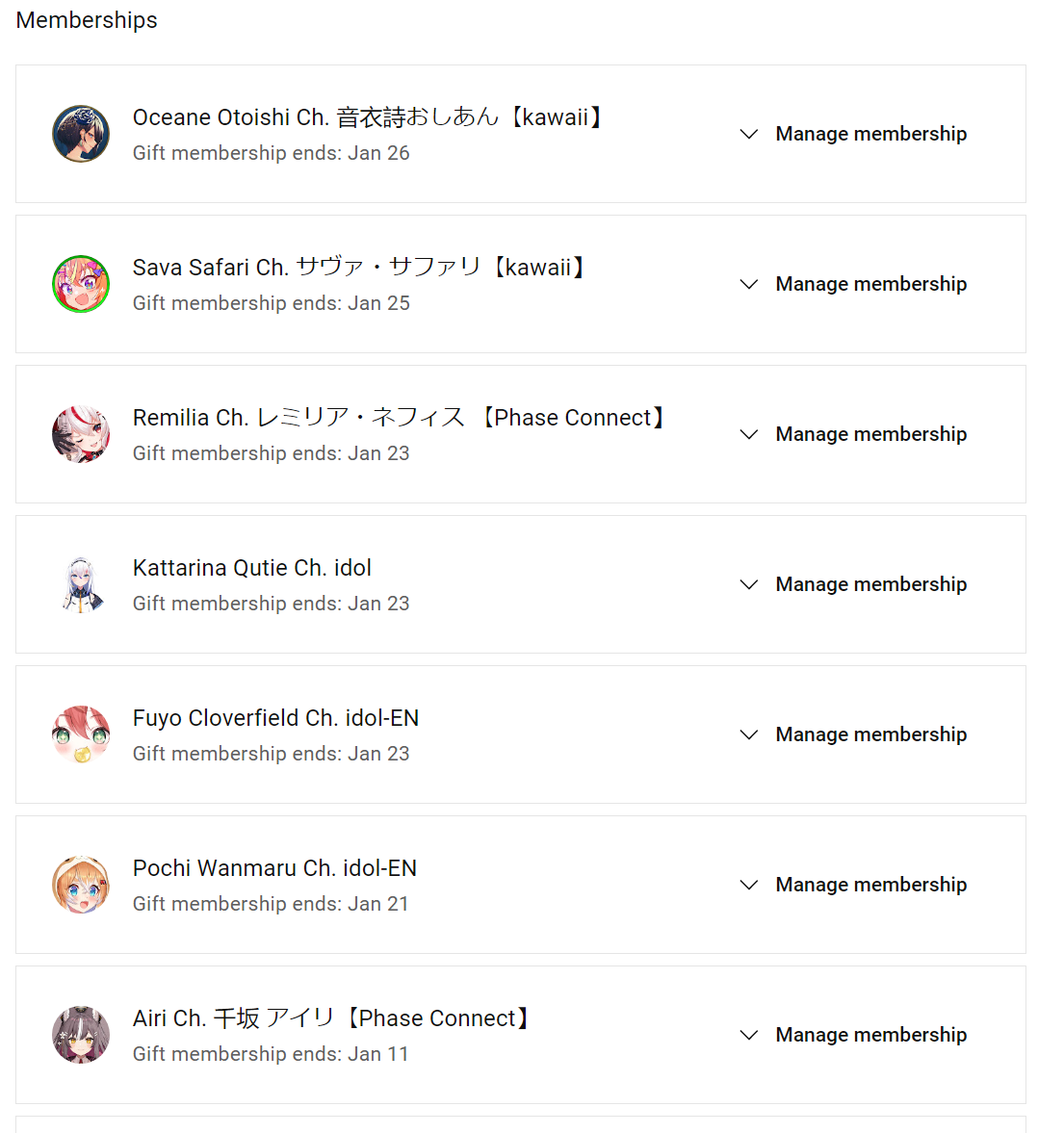Image resolution: width=1064 pixels, height=1133 pixels.
Task: Open Sava Safari channel avatar
Action: coord(81,284)
